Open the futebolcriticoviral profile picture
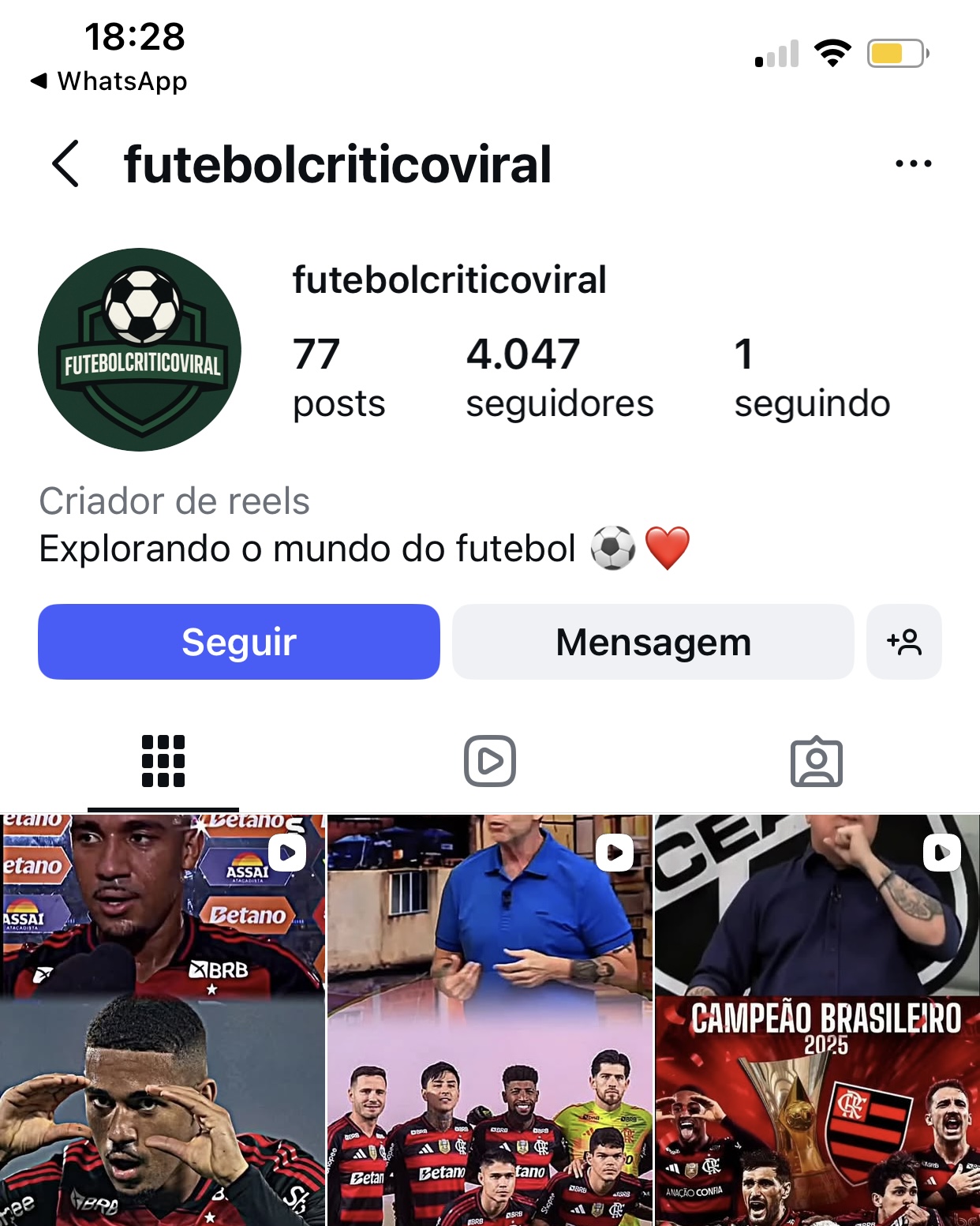980x1226 pixels. pos(140,350)
